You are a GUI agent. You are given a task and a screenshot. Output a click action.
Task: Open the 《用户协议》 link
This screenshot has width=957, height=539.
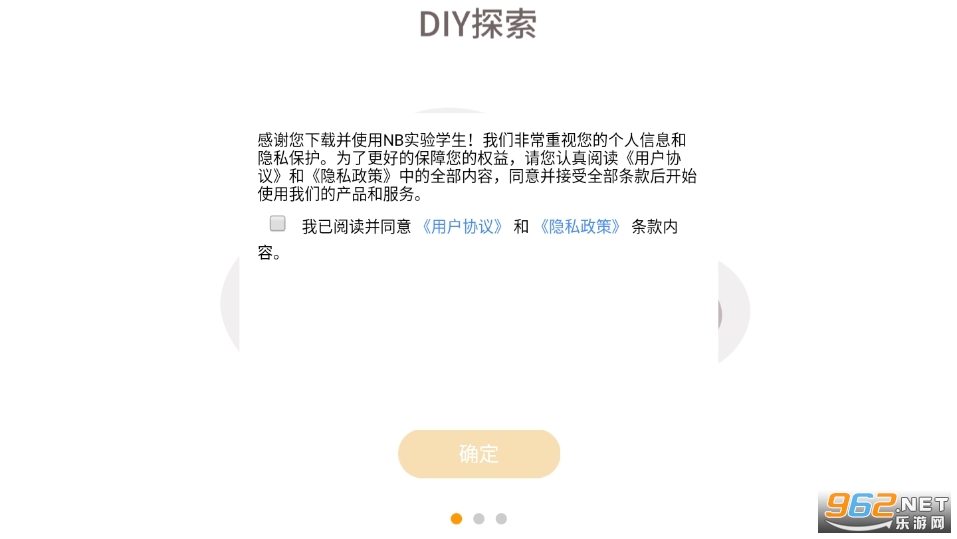(463, 227)
